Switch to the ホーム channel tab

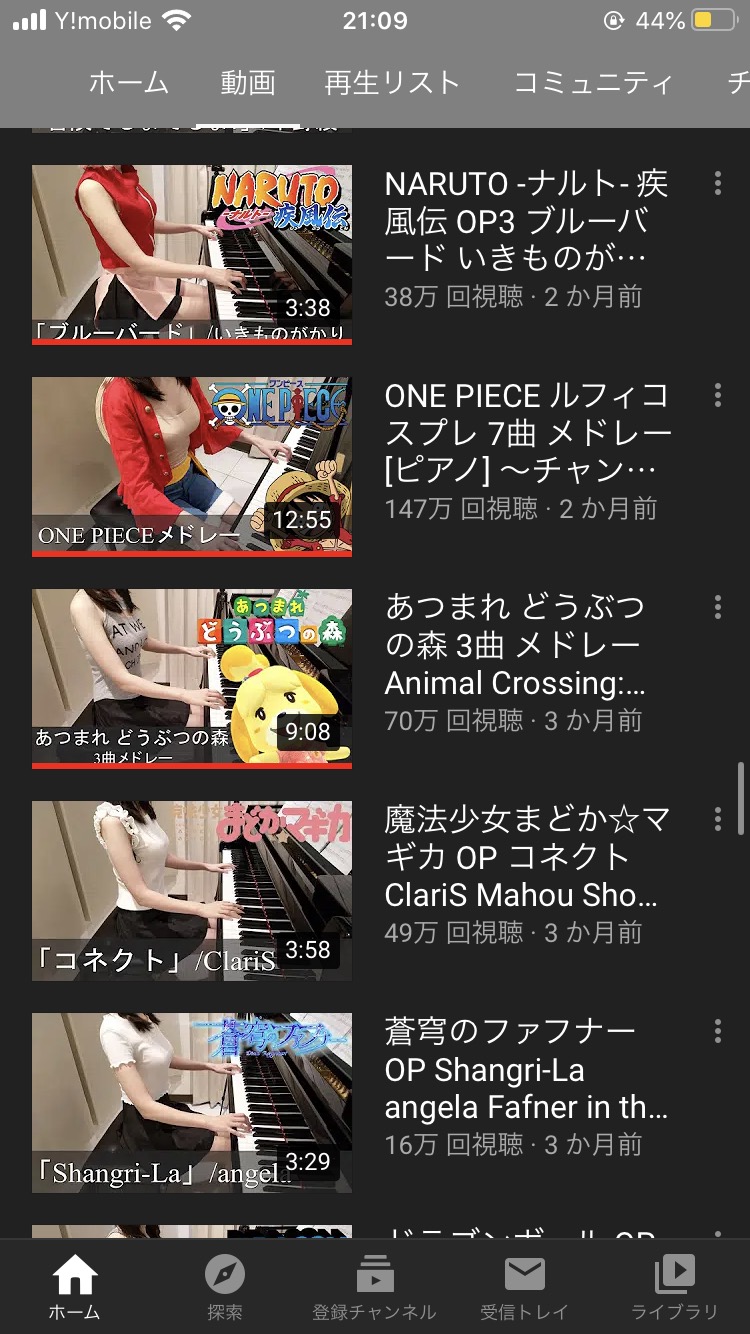[x=128, y=83]
